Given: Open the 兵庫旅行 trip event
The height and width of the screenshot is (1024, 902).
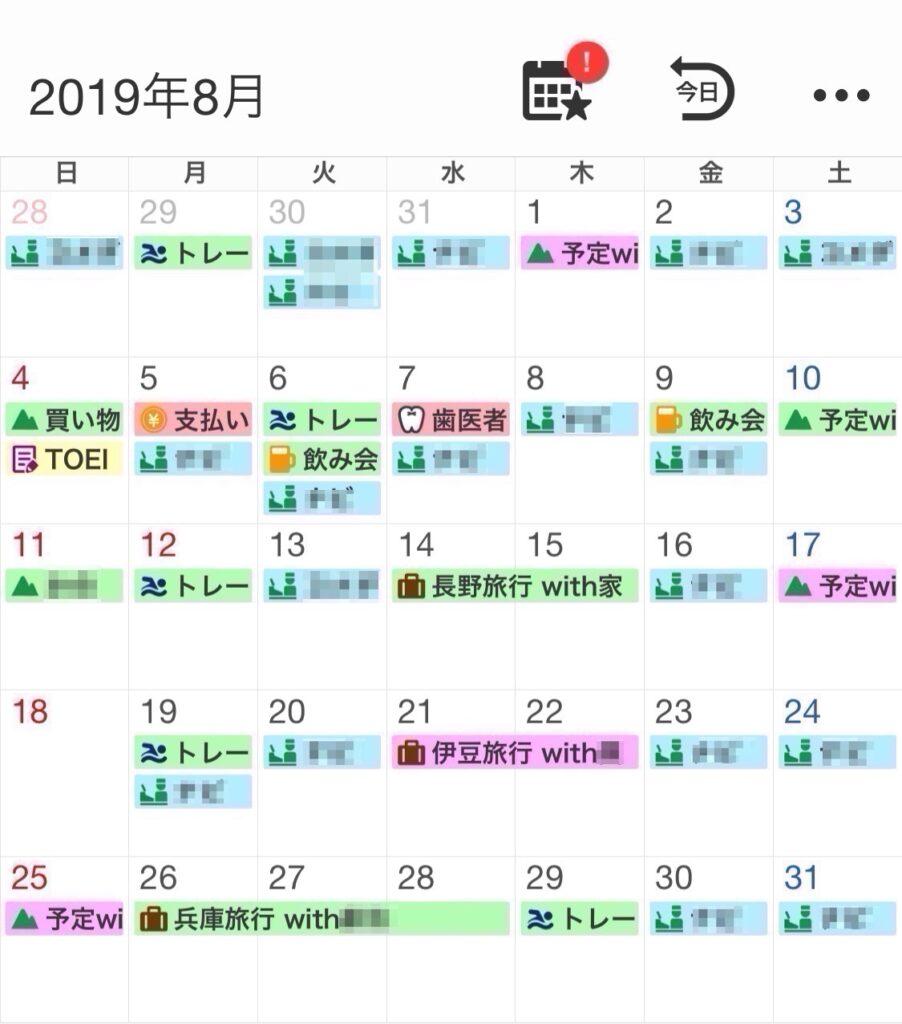Looking at the screenshot, I should [322, 918].
